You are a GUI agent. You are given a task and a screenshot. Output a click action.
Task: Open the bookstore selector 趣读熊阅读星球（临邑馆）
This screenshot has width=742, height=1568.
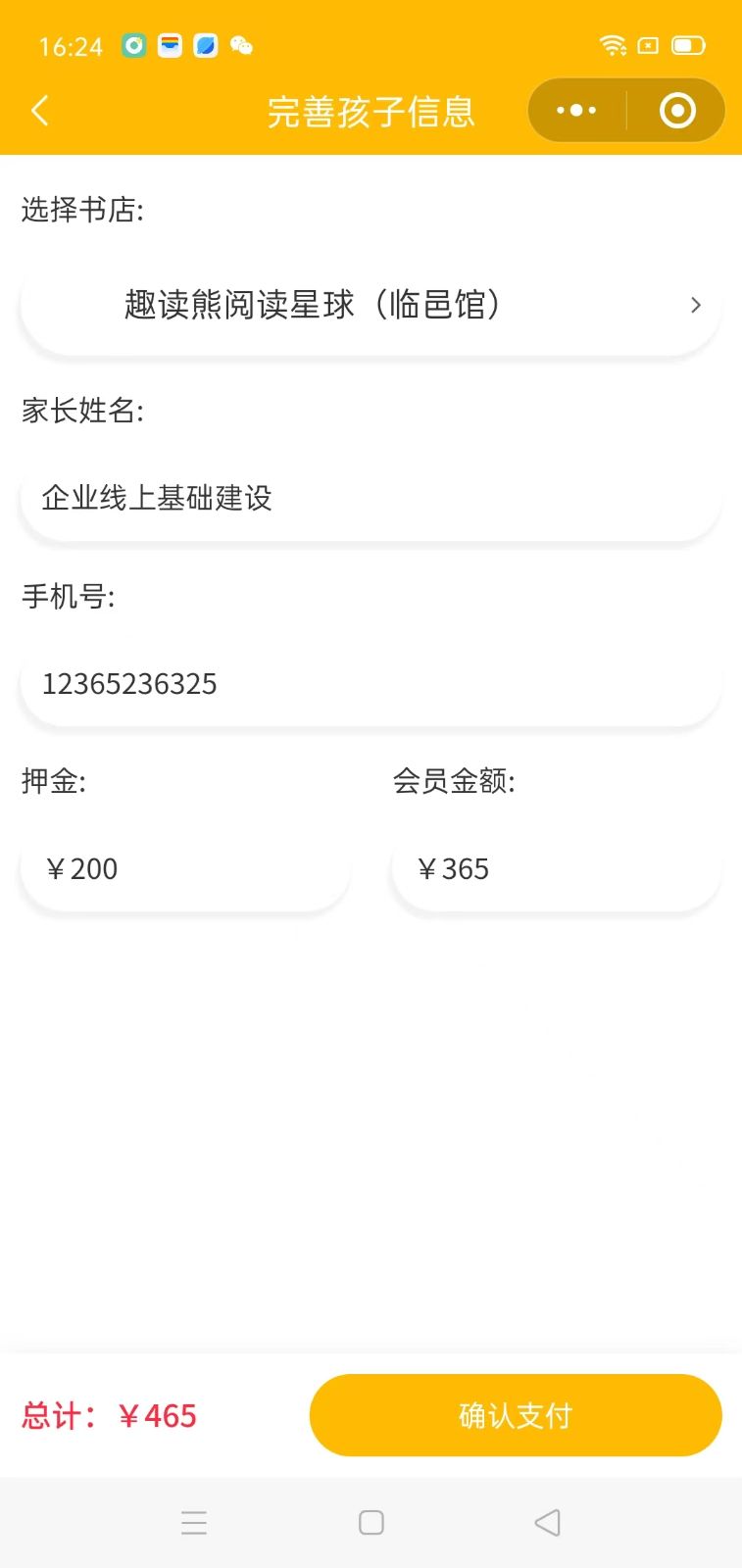pyautogui.click(x=371, y=305)
